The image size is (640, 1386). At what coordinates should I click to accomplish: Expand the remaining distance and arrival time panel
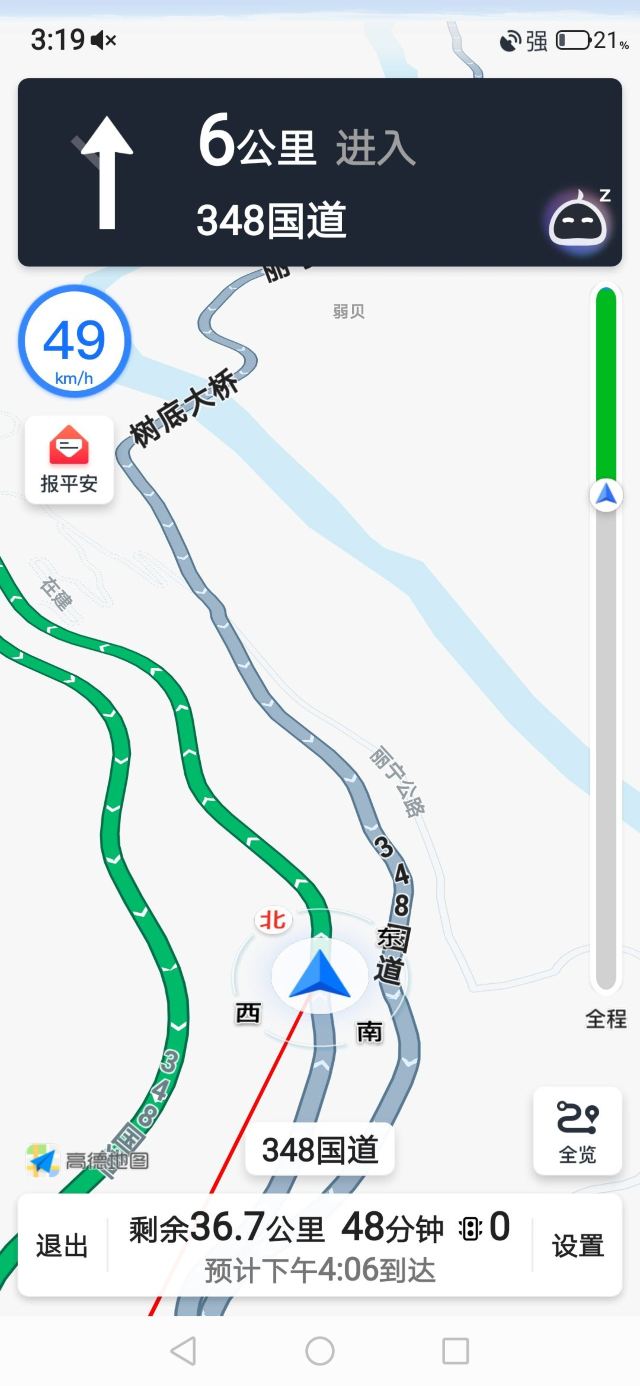click(320, 1245)
